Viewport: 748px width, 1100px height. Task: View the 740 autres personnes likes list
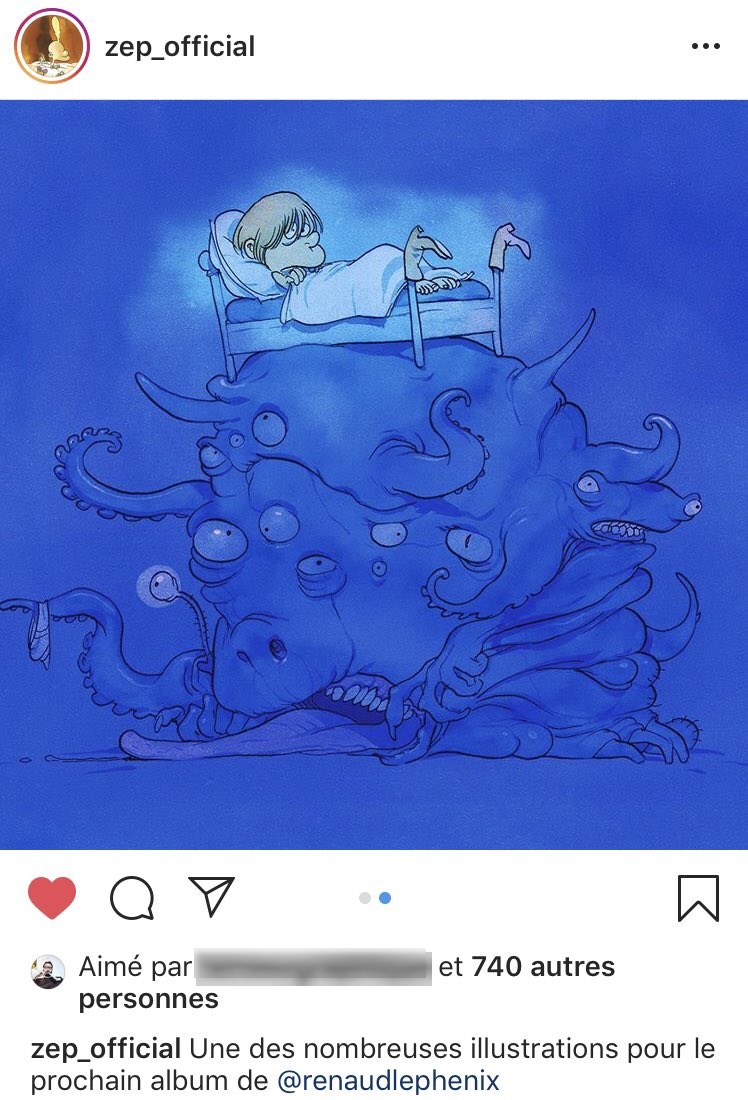pos(543,967)
